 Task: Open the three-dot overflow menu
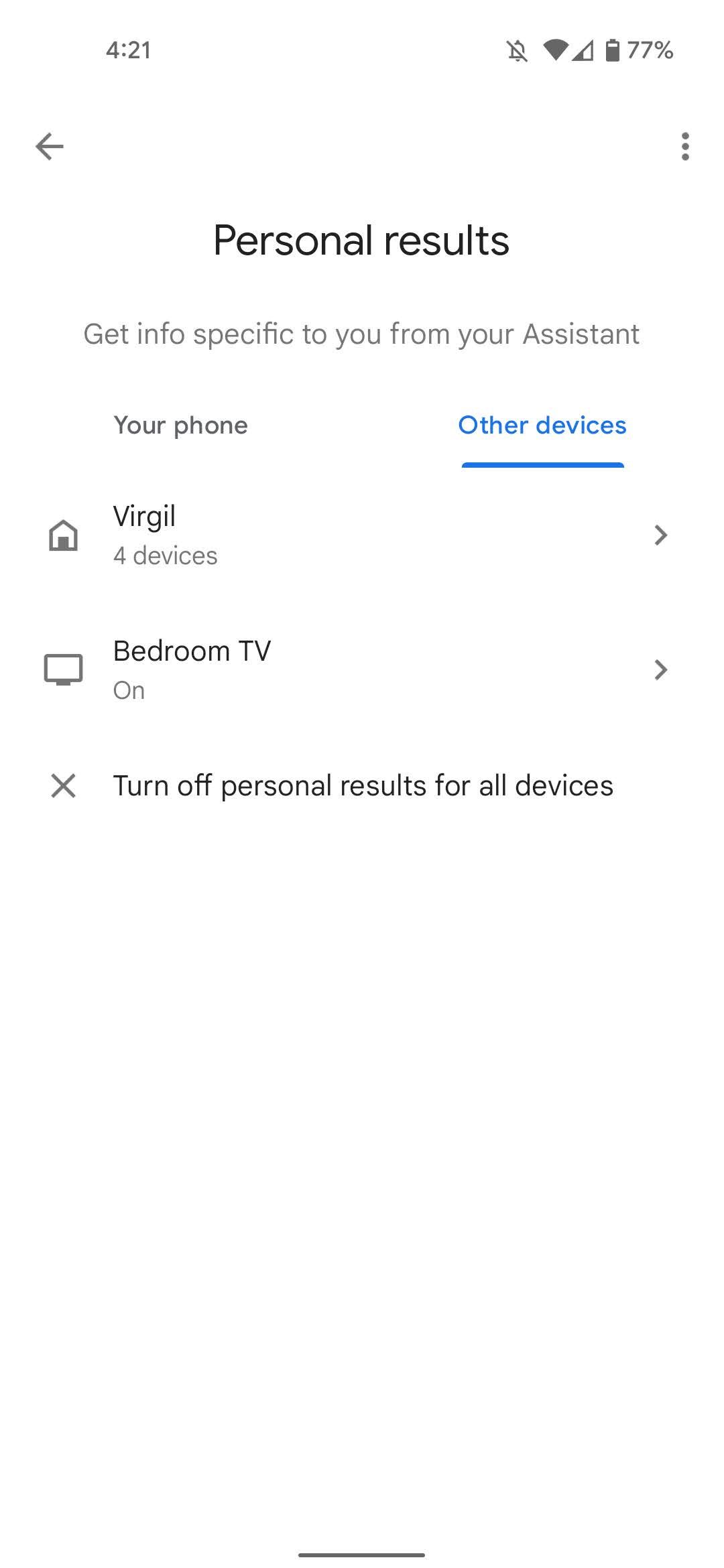(685, 145)
